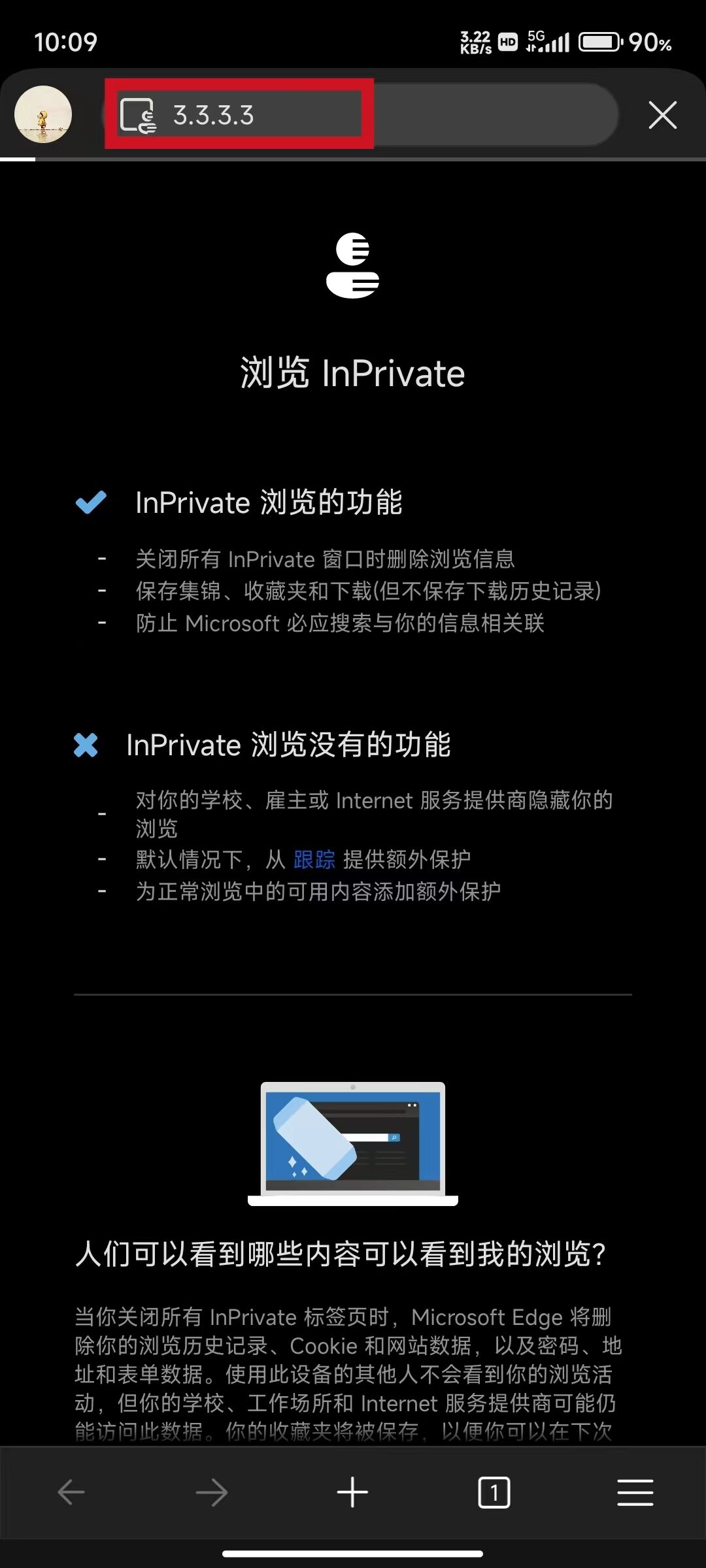Open the tab switcher showing 1 tab
Viewport: 706px width, 1568px height.
tap(494, 1492)
